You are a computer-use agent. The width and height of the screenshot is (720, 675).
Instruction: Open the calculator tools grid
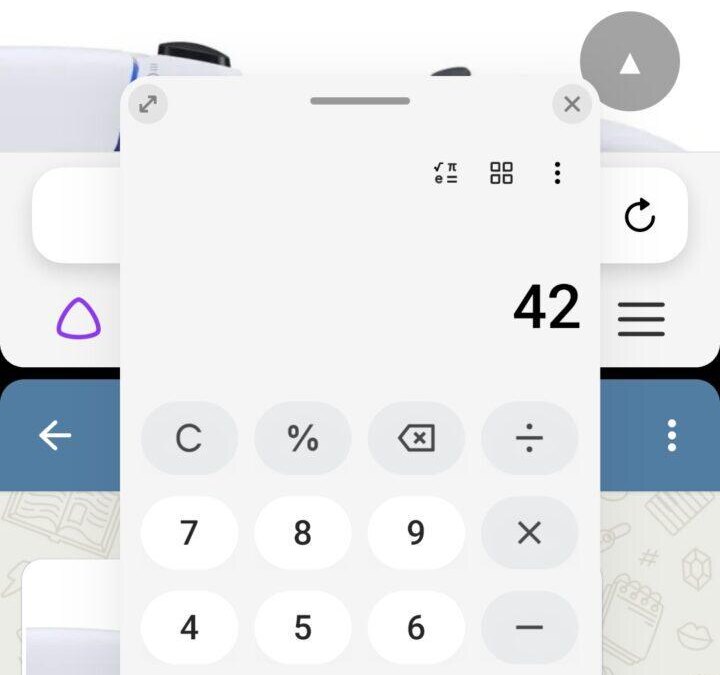tap(501, 173)
